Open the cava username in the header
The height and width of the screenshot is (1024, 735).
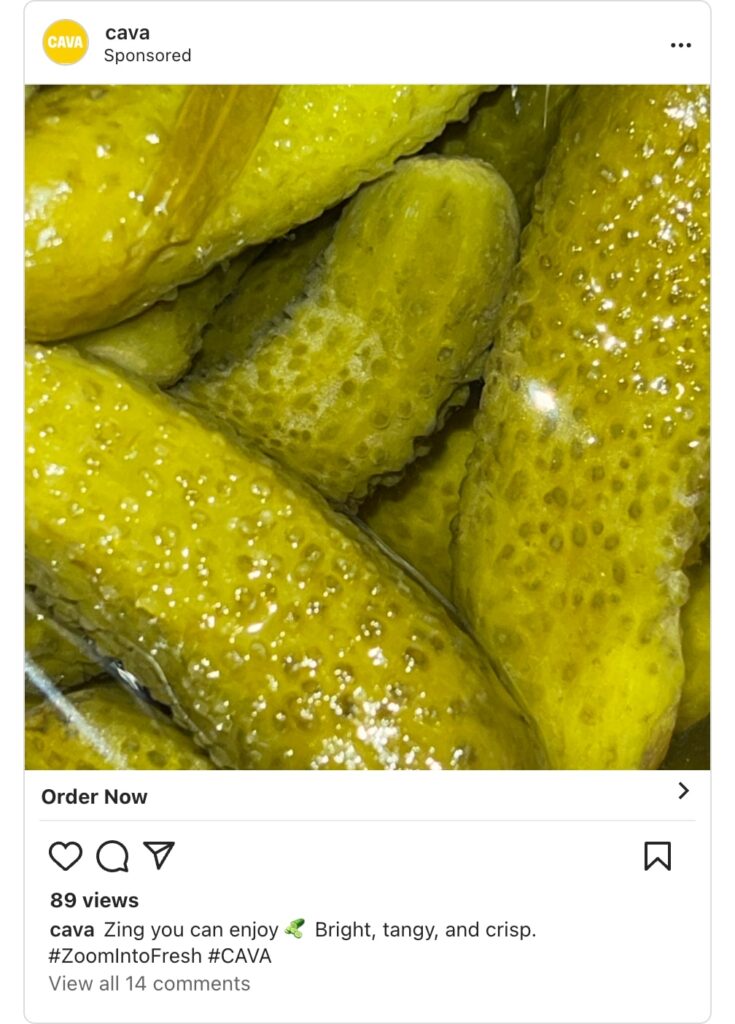[x=127, y=33]
